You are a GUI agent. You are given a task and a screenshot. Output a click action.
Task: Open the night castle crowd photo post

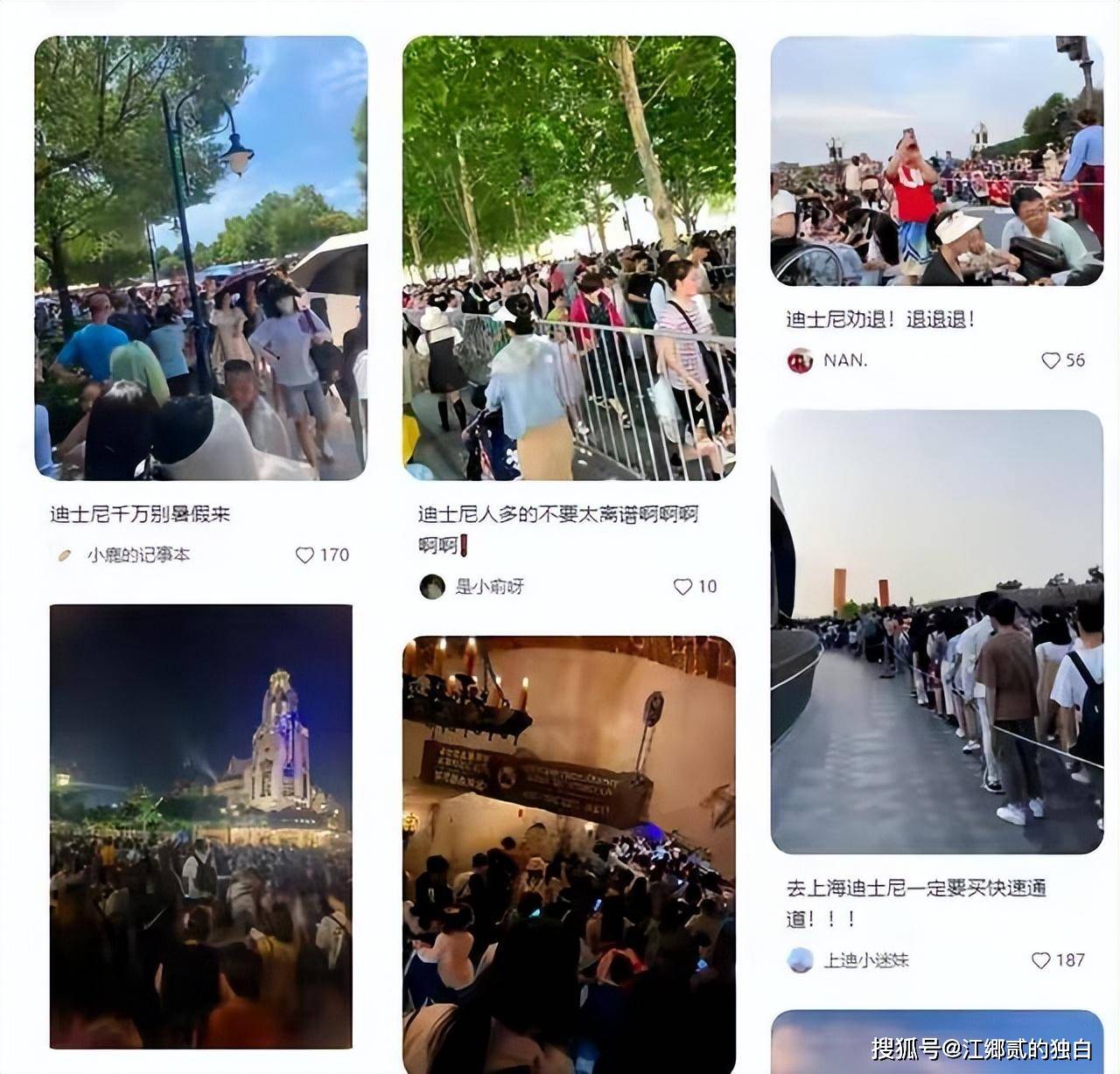(200, 826)
